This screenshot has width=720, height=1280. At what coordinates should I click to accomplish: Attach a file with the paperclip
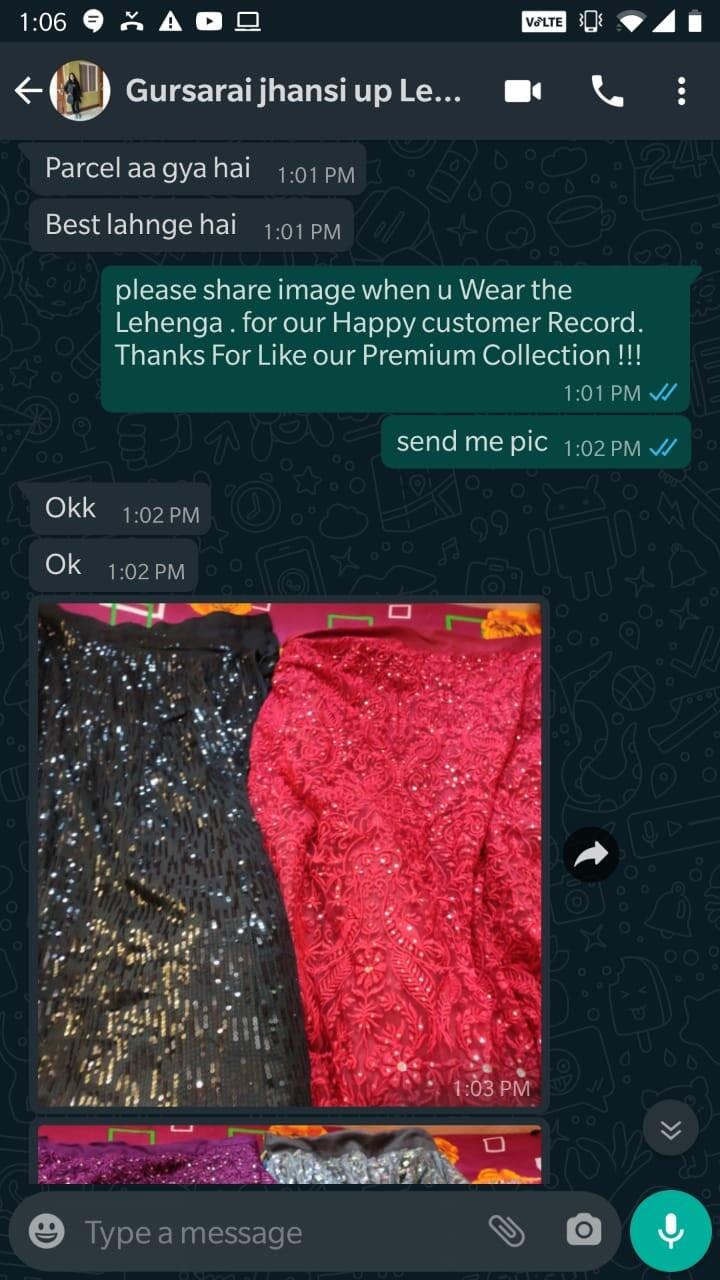[x=506, y=1232]
